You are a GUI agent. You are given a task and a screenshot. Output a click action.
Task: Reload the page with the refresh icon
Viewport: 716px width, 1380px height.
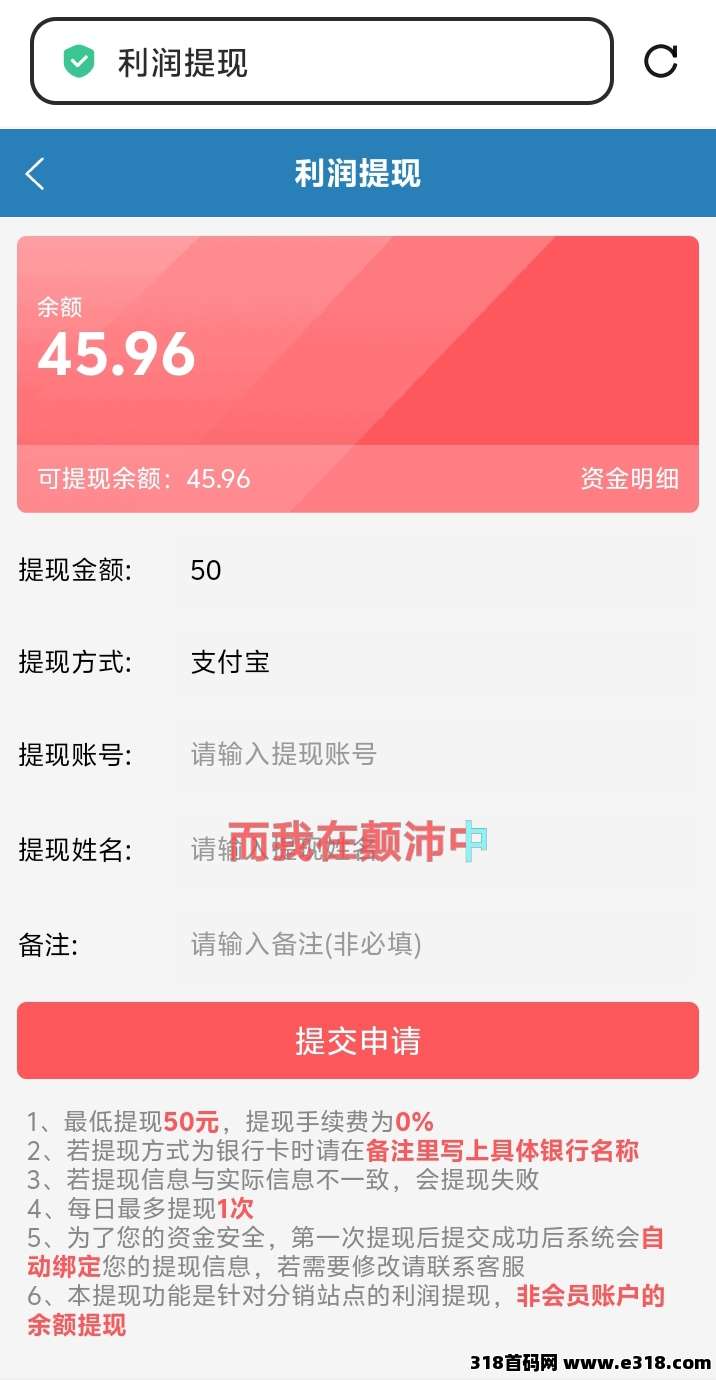(x=661, y=61)
